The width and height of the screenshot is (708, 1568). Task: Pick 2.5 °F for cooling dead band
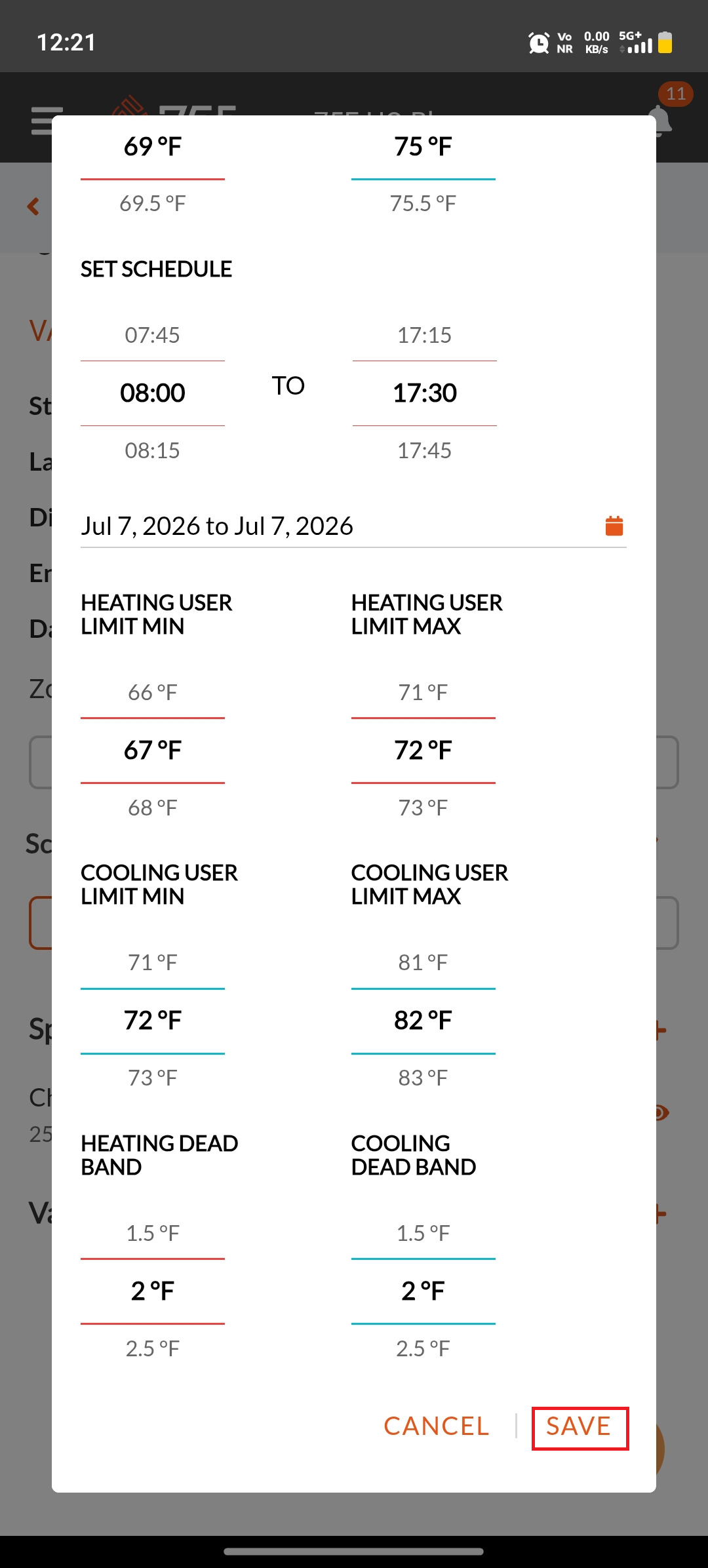coord(423,1348)
